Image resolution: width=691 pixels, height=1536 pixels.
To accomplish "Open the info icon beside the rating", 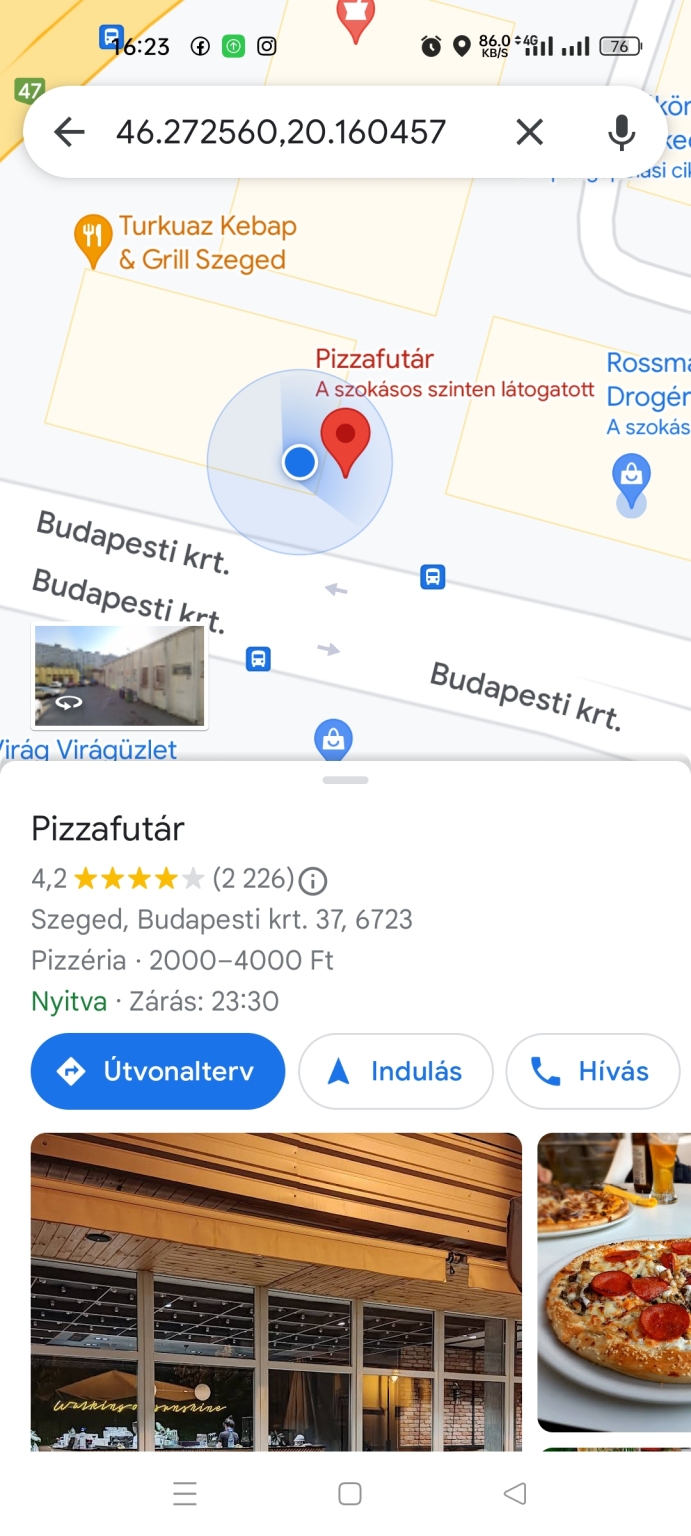I will tap(313, 881).
